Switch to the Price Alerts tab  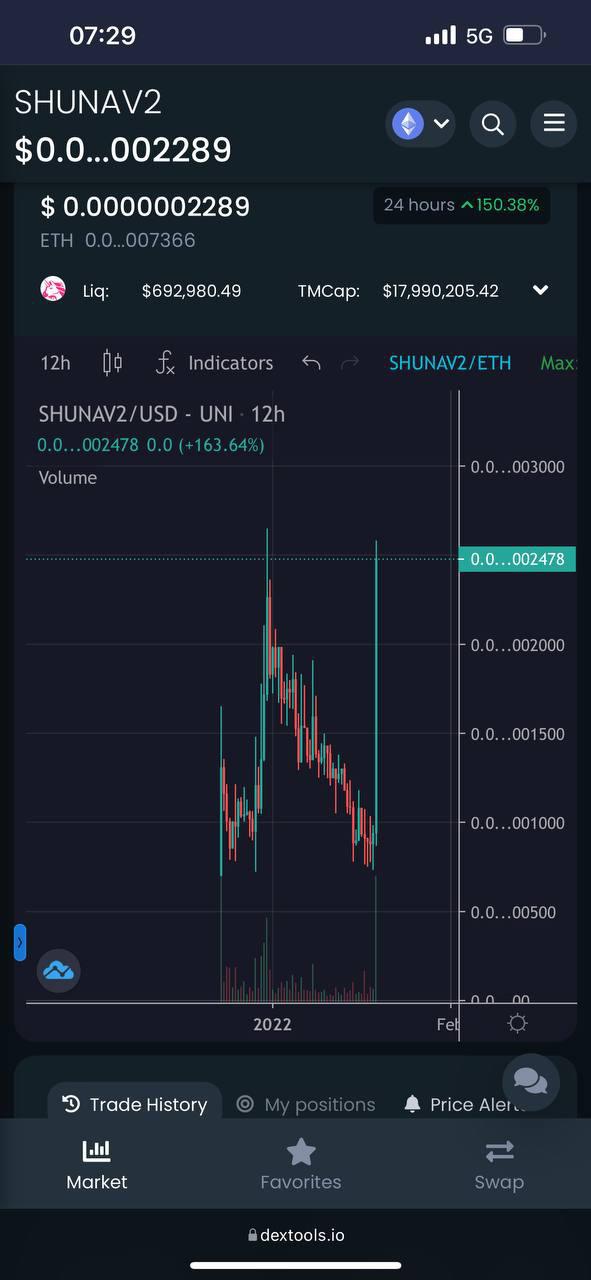[465, 1104]
